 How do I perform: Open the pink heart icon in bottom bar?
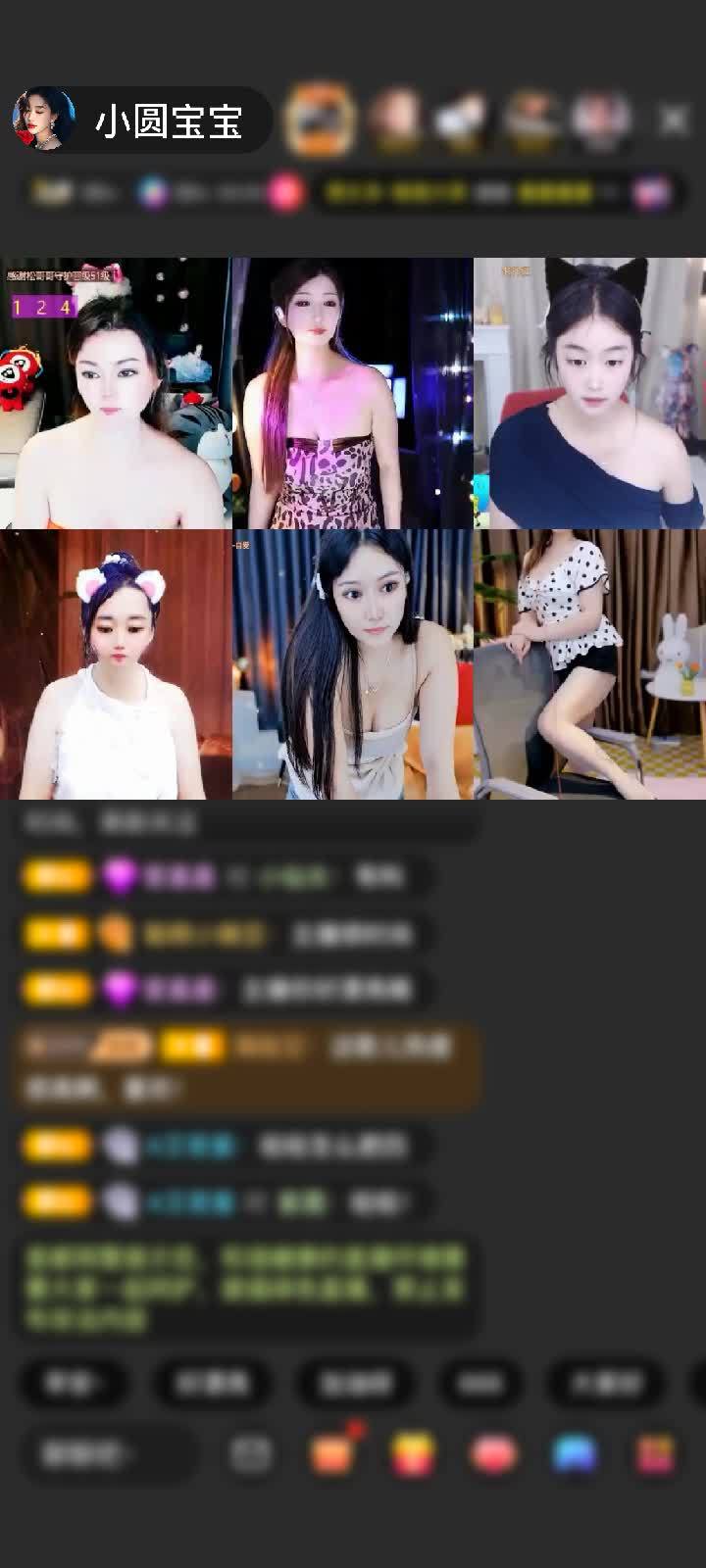(493, 1454)
